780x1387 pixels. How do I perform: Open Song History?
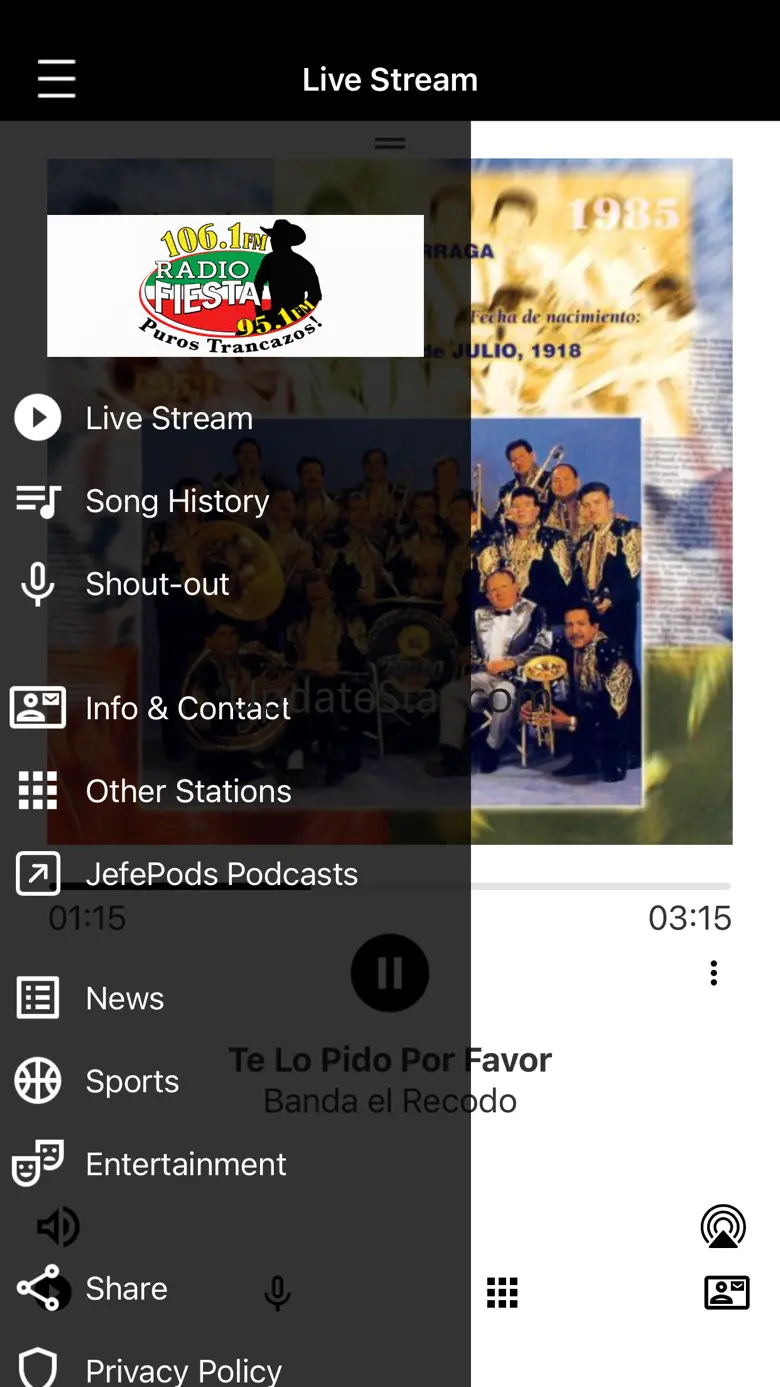point(177,501)
